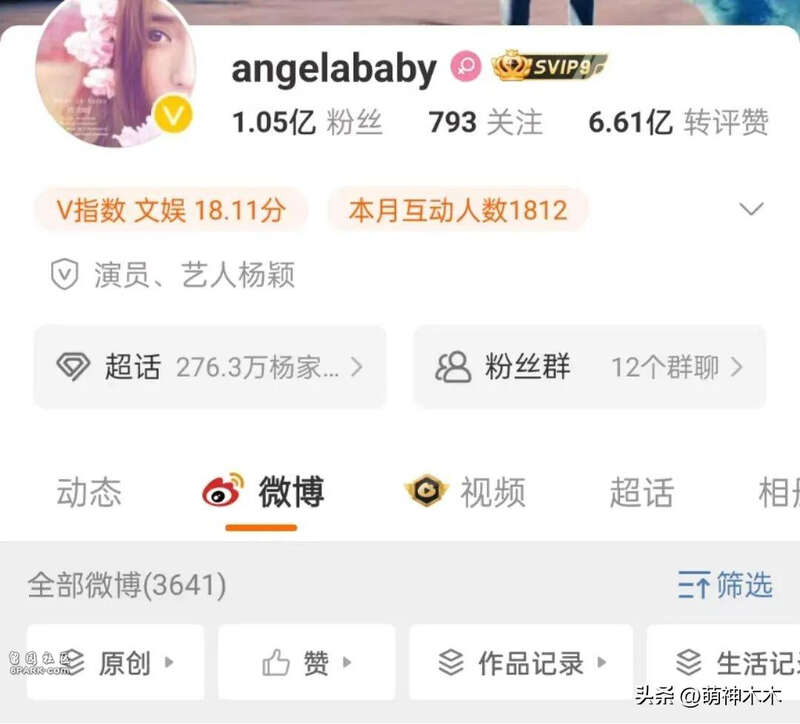Expand profile details with the down chevron

(750, 209)
